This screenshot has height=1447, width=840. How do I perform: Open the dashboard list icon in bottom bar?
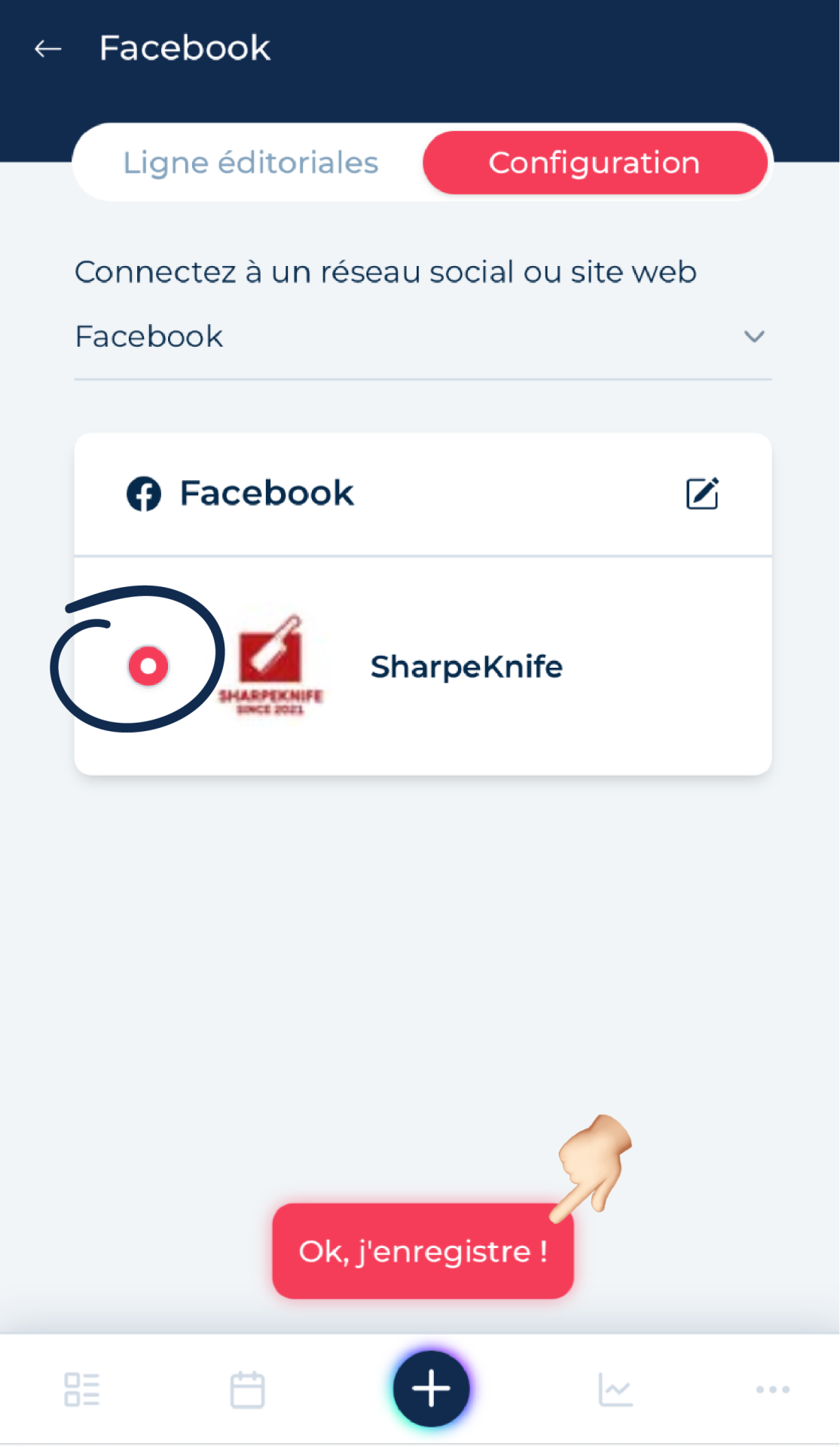click(x=82, y=1389)
